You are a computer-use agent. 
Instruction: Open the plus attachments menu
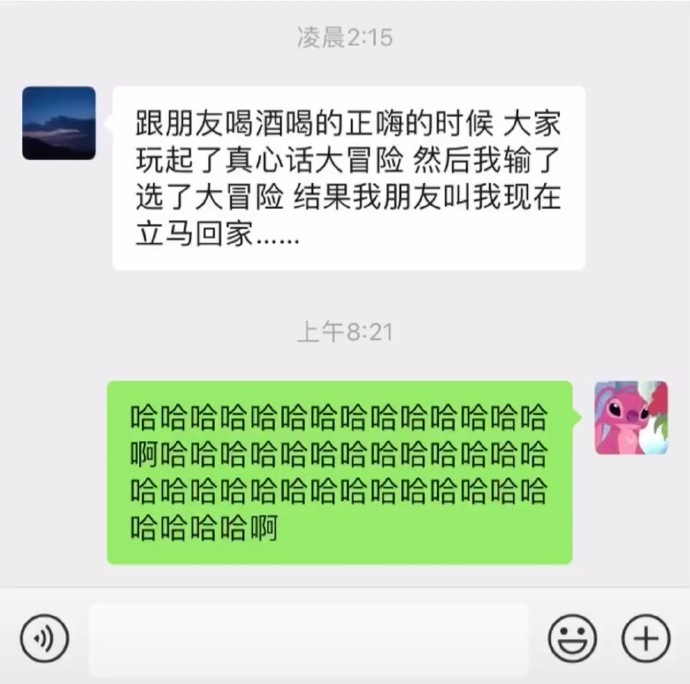(646, 638)
